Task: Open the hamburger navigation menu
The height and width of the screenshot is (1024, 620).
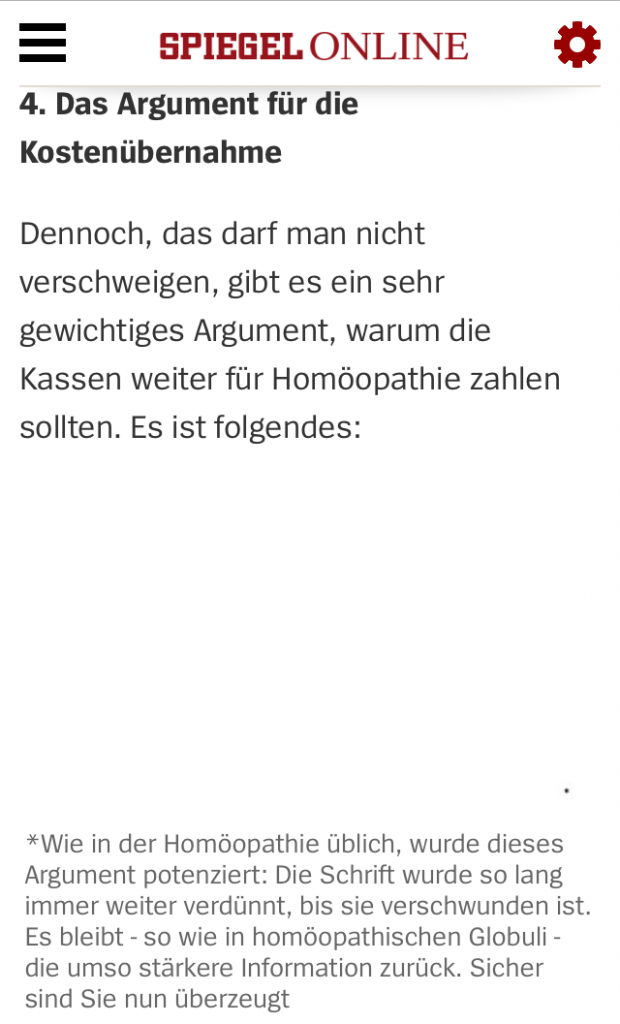Action: (42, 43)
